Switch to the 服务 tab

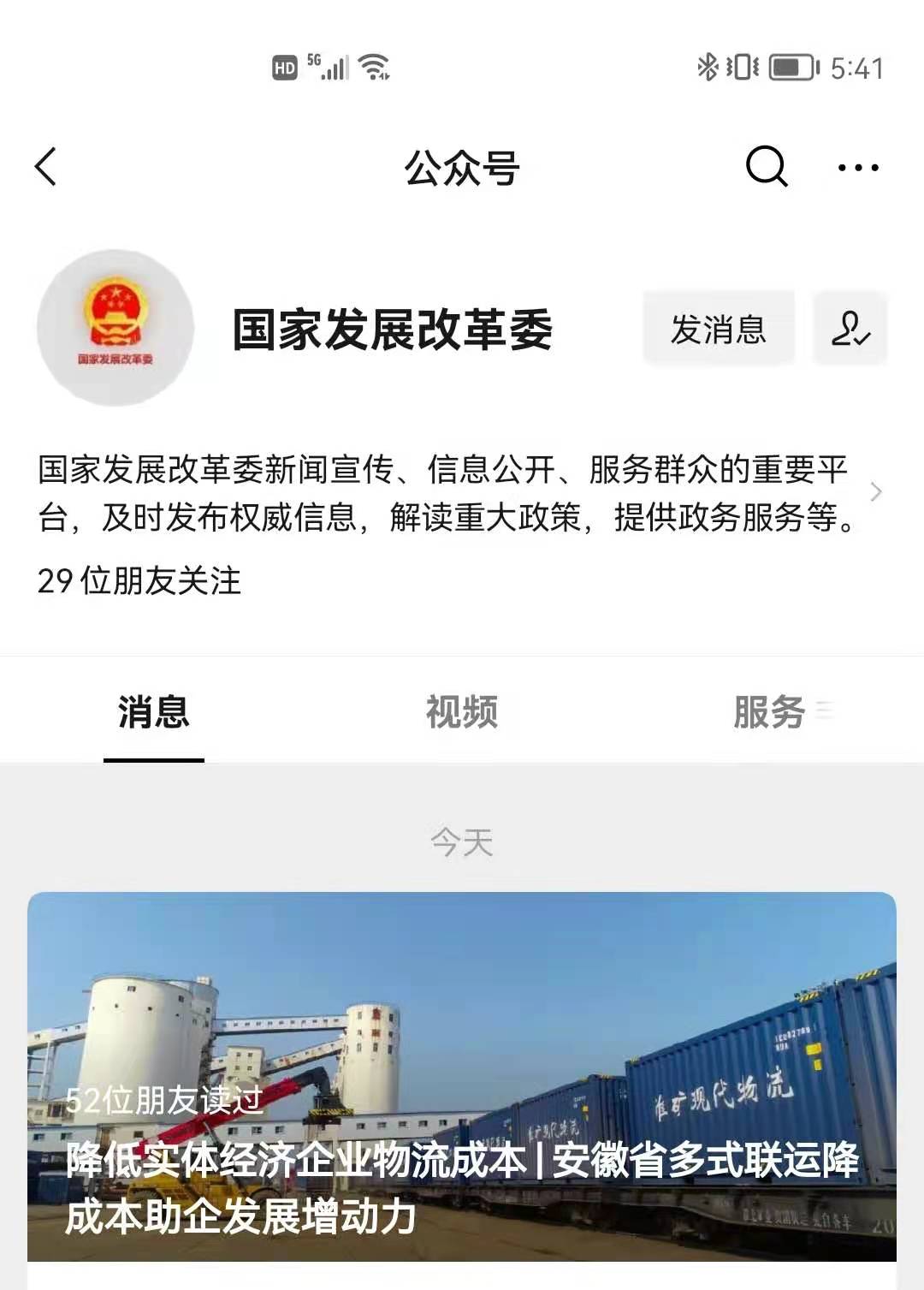(770, 712)
